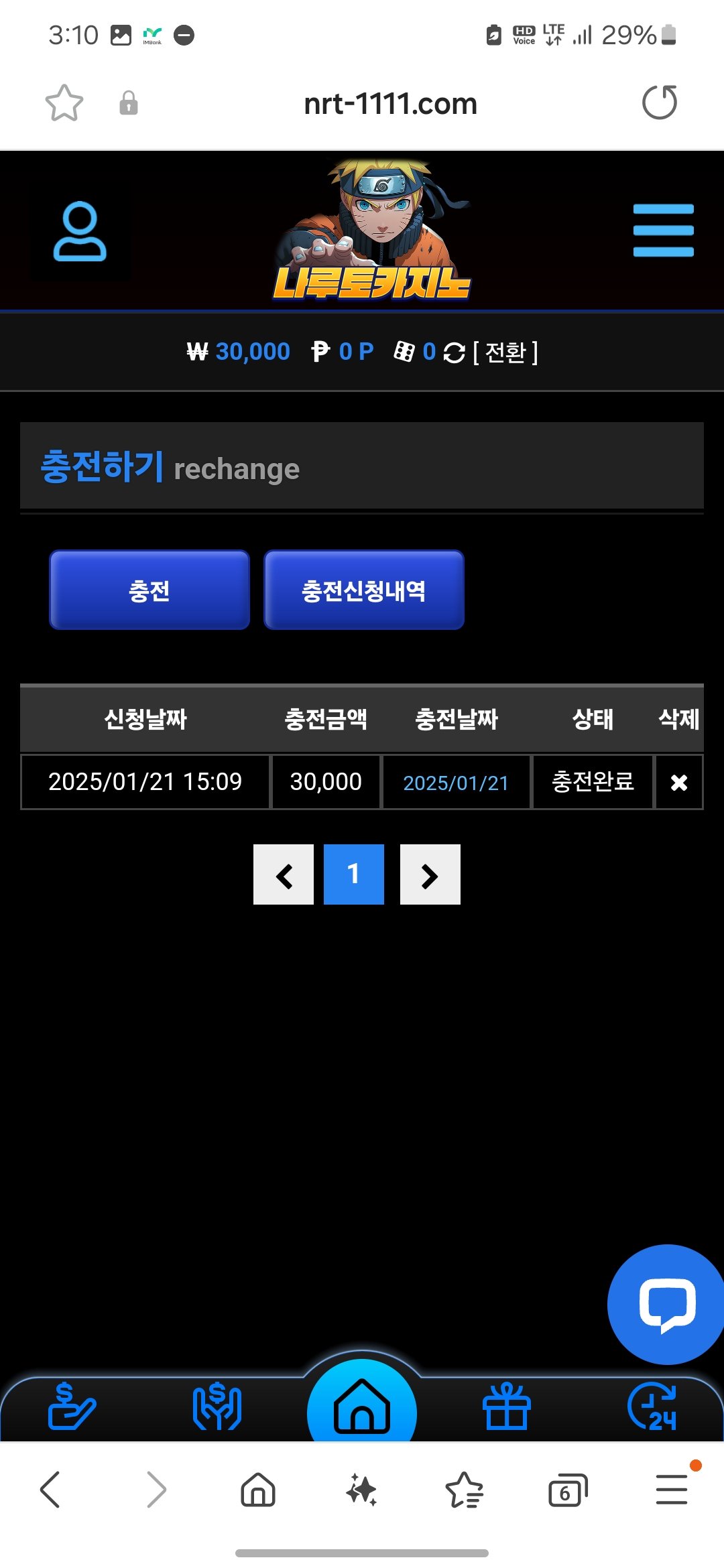
Task: Open 충전신청내역 request history
Action: coord(363,590)
